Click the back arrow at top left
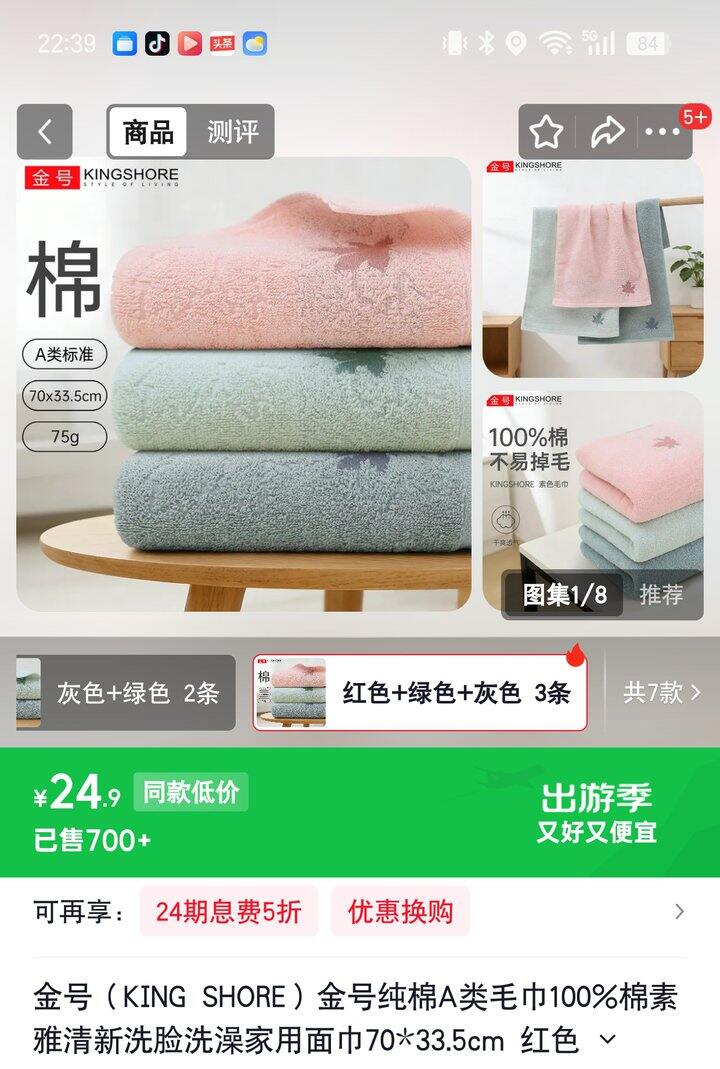720x1069 pixels. pos(42,129)
